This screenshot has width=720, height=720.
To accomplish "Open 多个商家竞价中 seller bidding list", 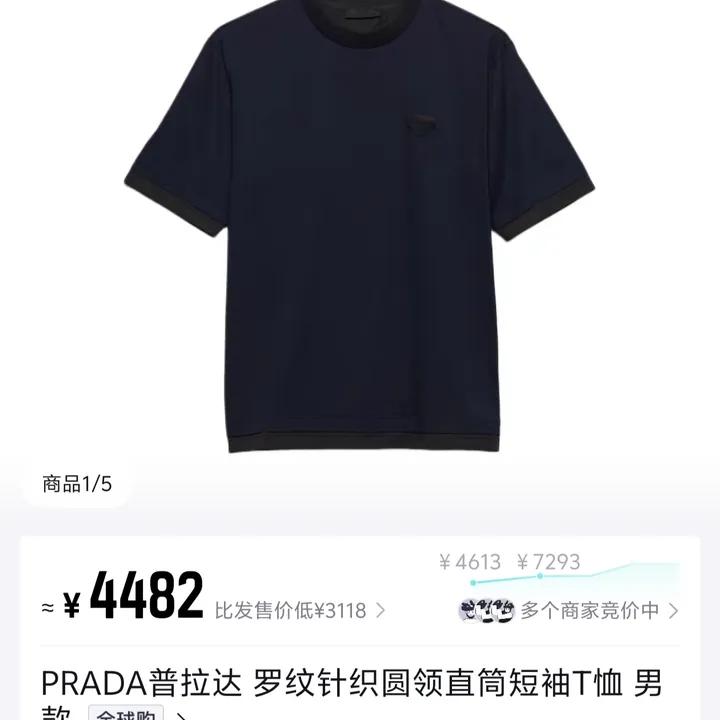I will (x=590, y=609).
